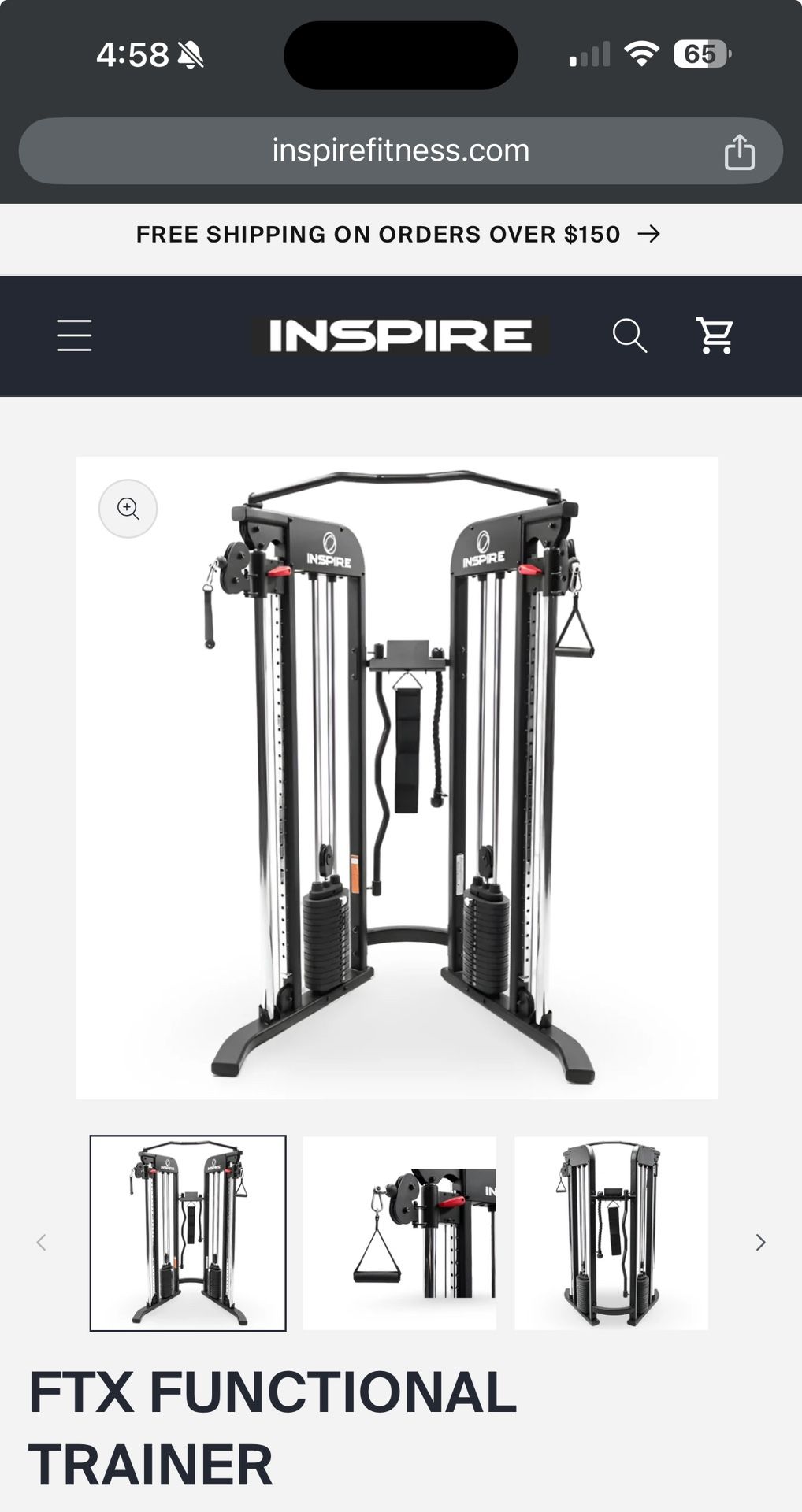Tap the free shipping banner arrow
This screenshot has width=802, height=1512.
(x=651, y=233)
